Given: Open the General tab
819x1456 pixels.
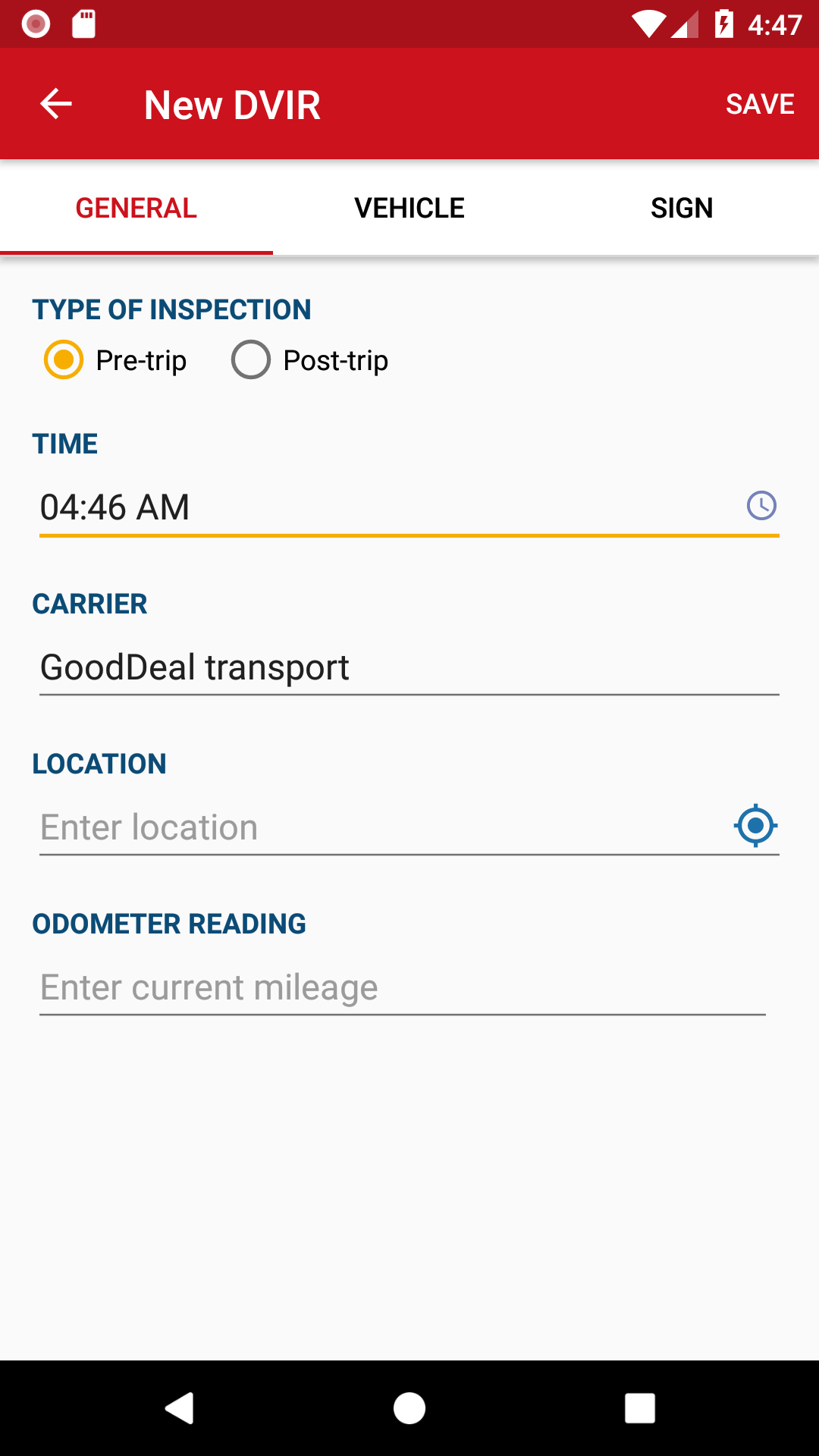Looking at the screenshot, I should coord(136,208).
